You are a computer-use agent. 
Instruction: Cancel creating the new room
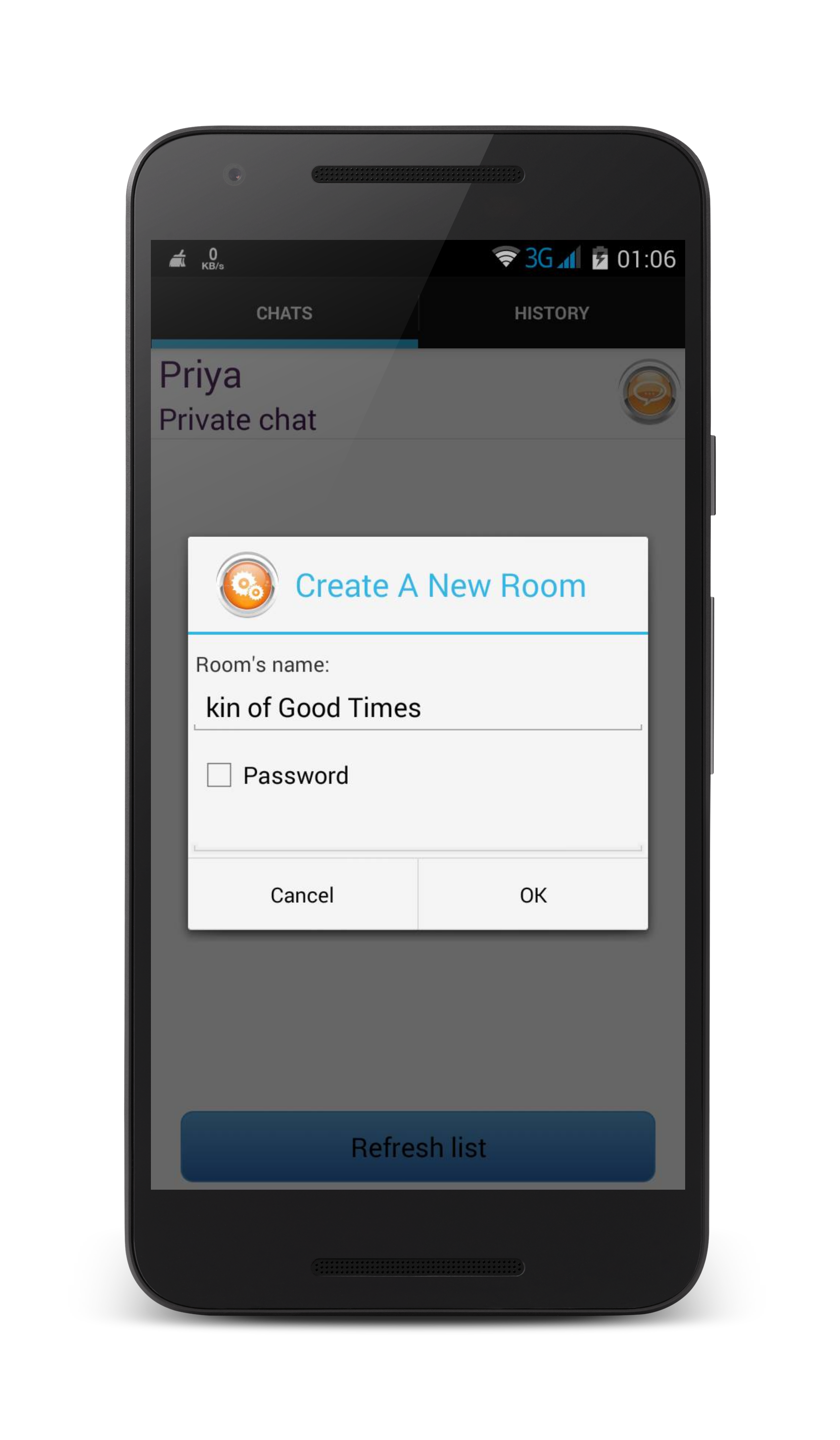[x=302, y=895]
